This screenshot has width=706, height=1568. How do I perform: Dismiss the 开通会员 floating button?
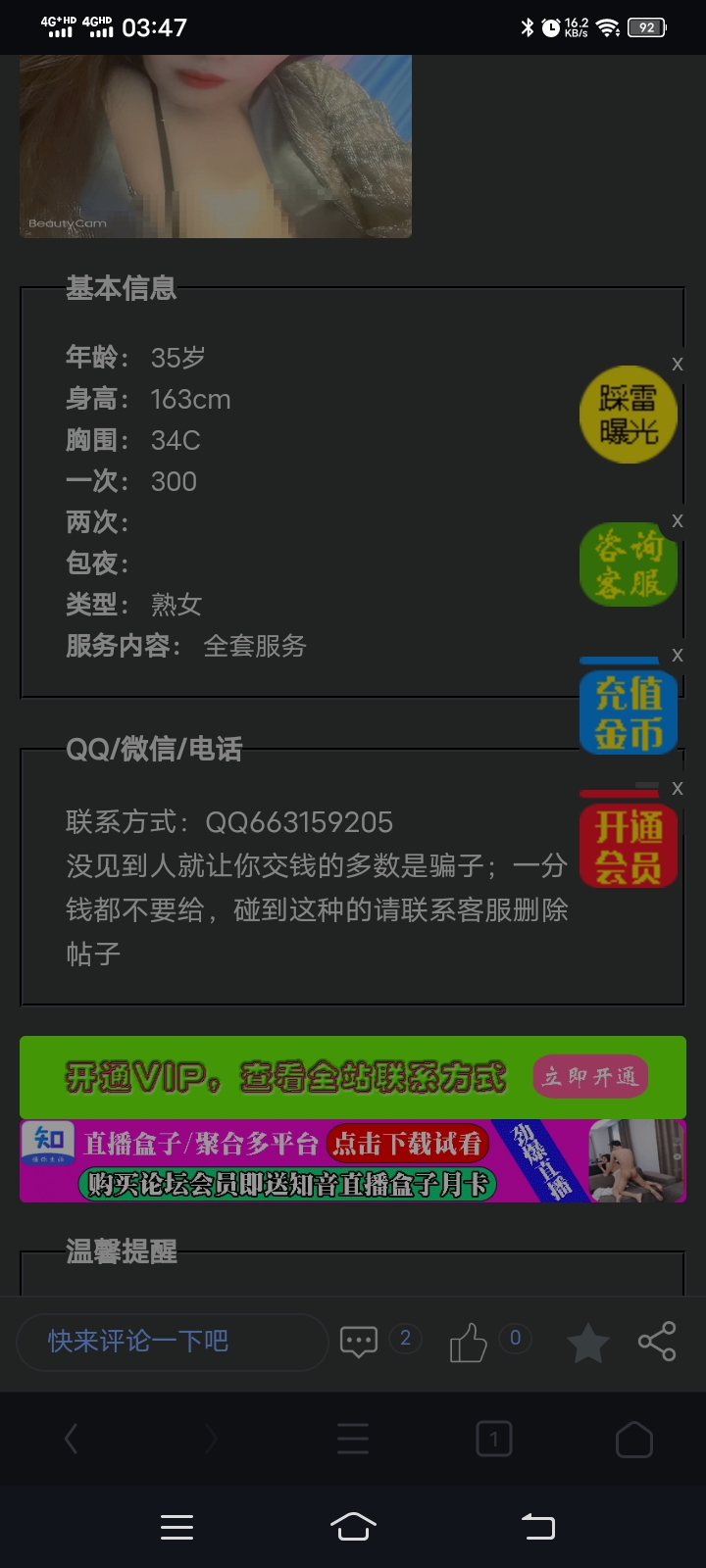pos(677,788)
